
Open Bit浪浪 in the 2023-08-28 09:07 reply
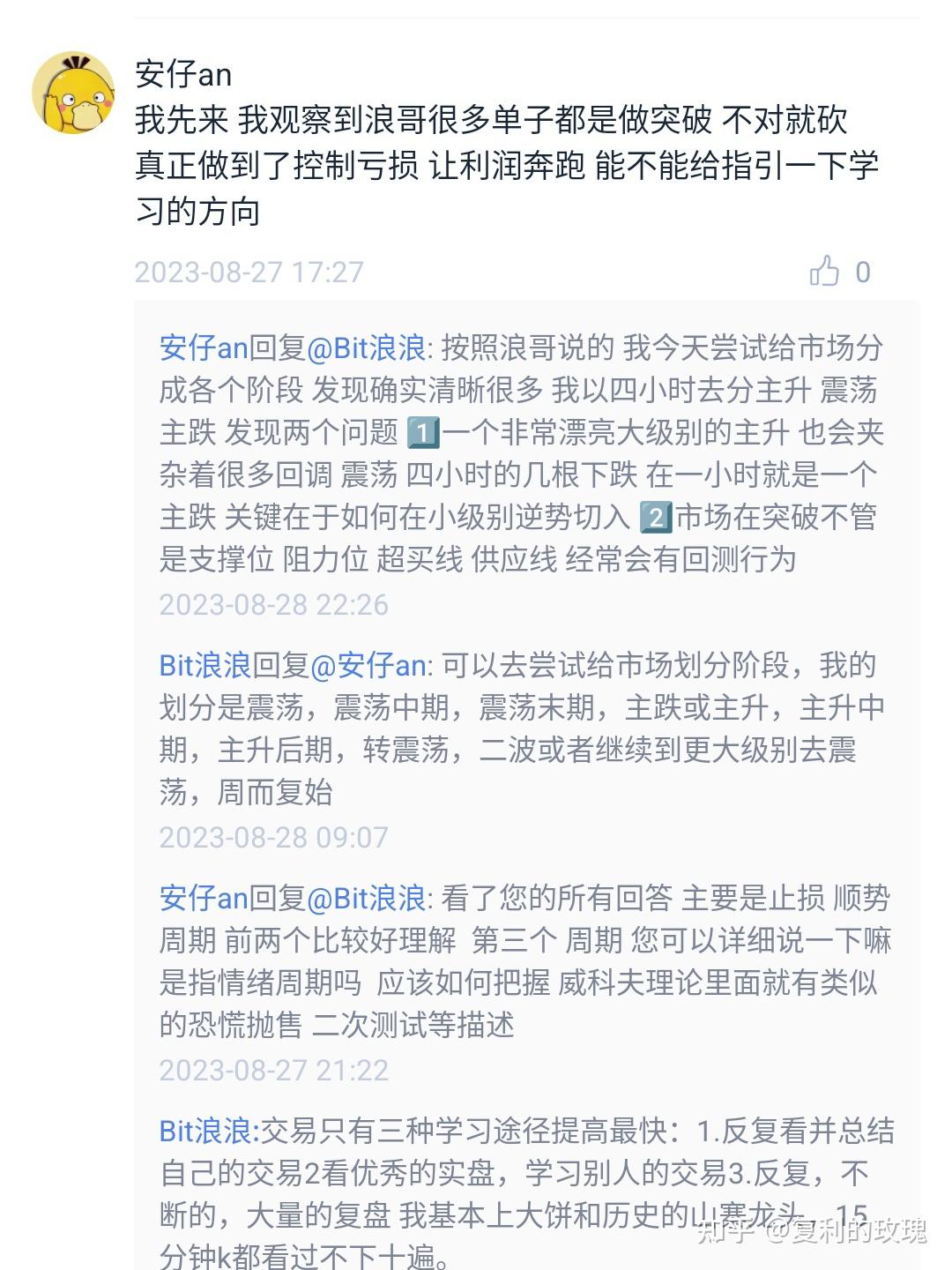[205, 665]
